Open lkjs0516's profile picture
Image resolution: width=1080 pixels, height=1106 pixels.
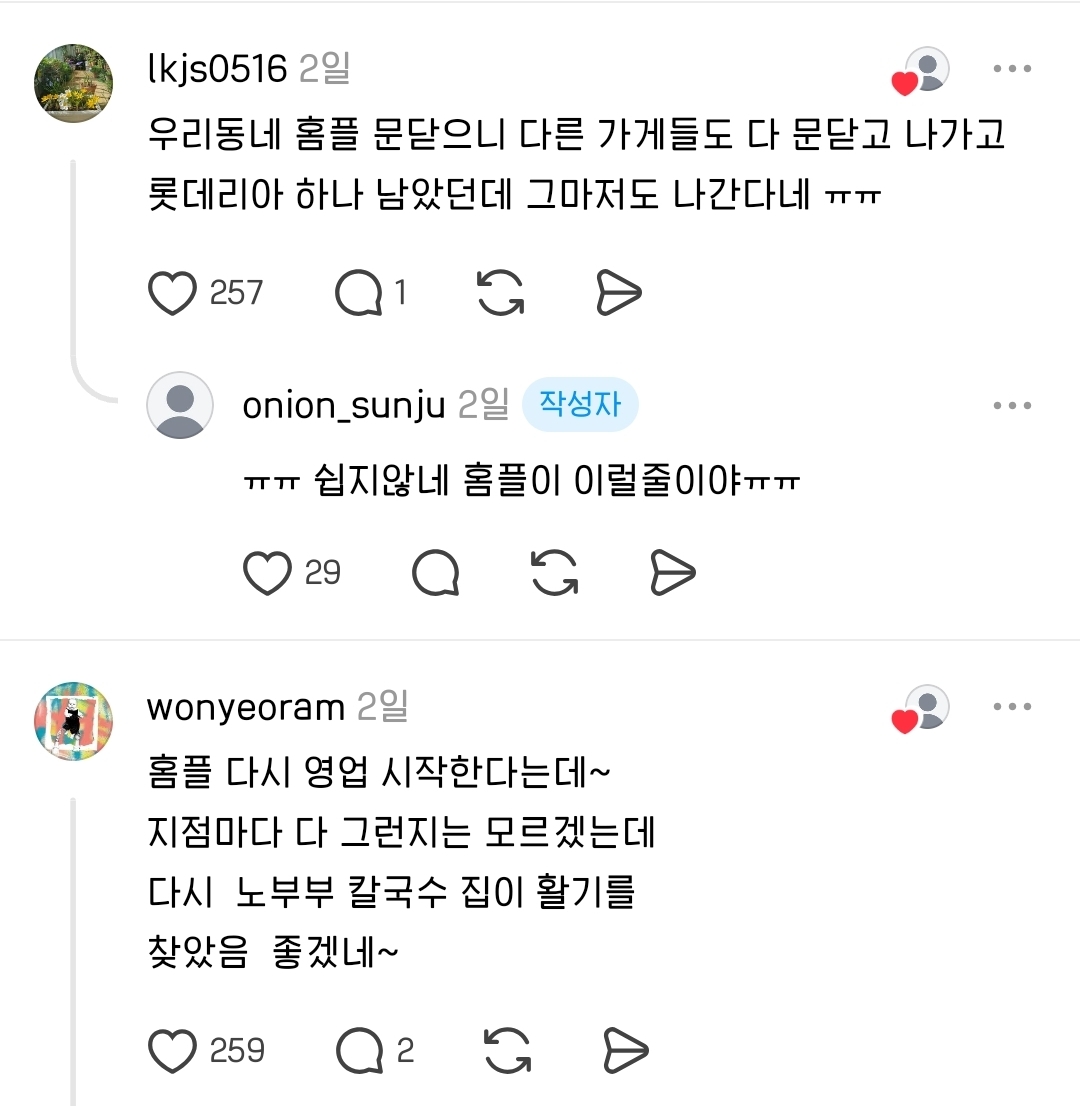point(73,83)
